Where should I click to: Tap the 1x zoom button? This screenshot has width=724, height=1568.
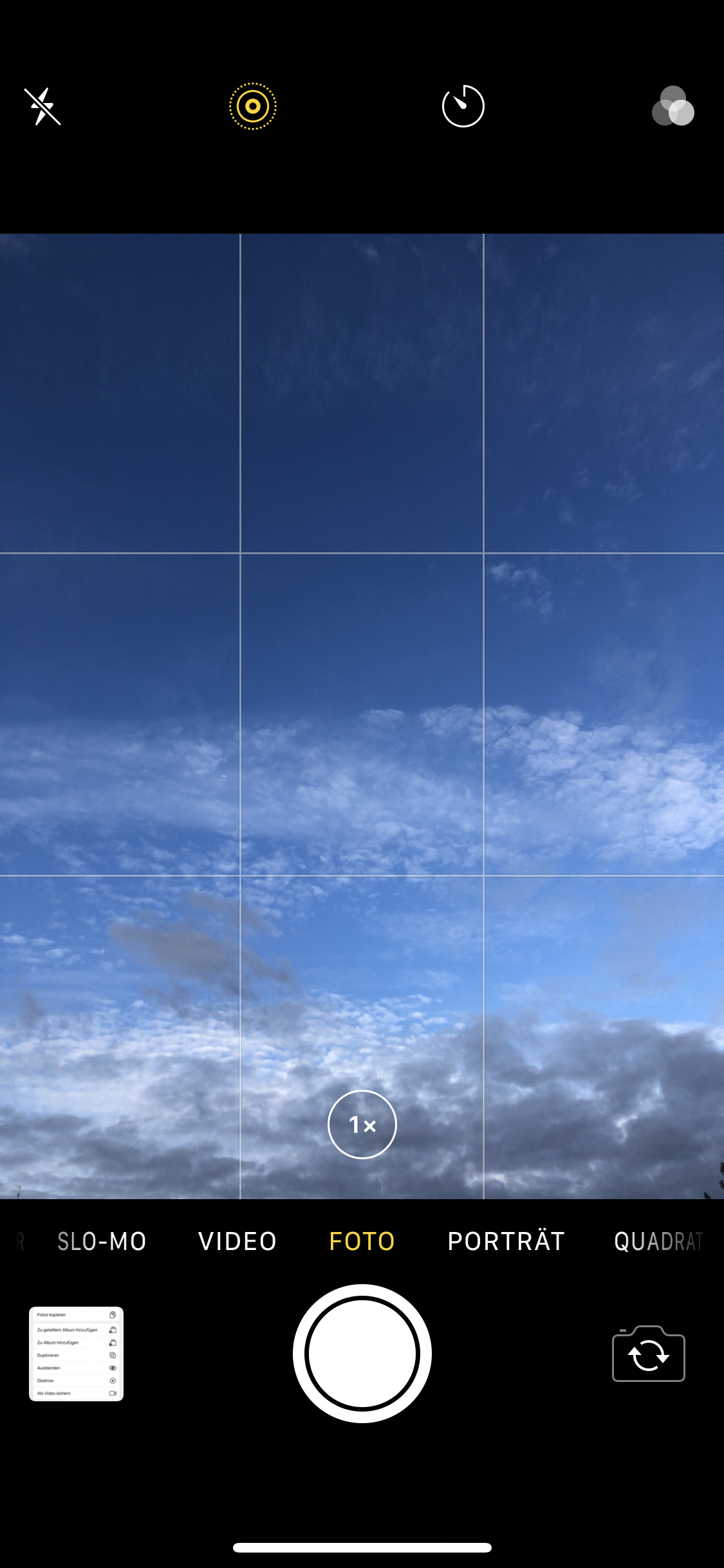click(x=362, y=1125)
